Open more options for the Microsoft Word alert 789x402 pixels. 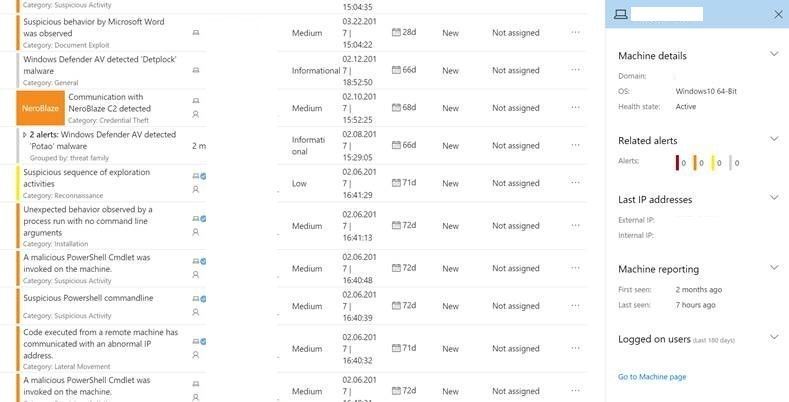[575, 32]
